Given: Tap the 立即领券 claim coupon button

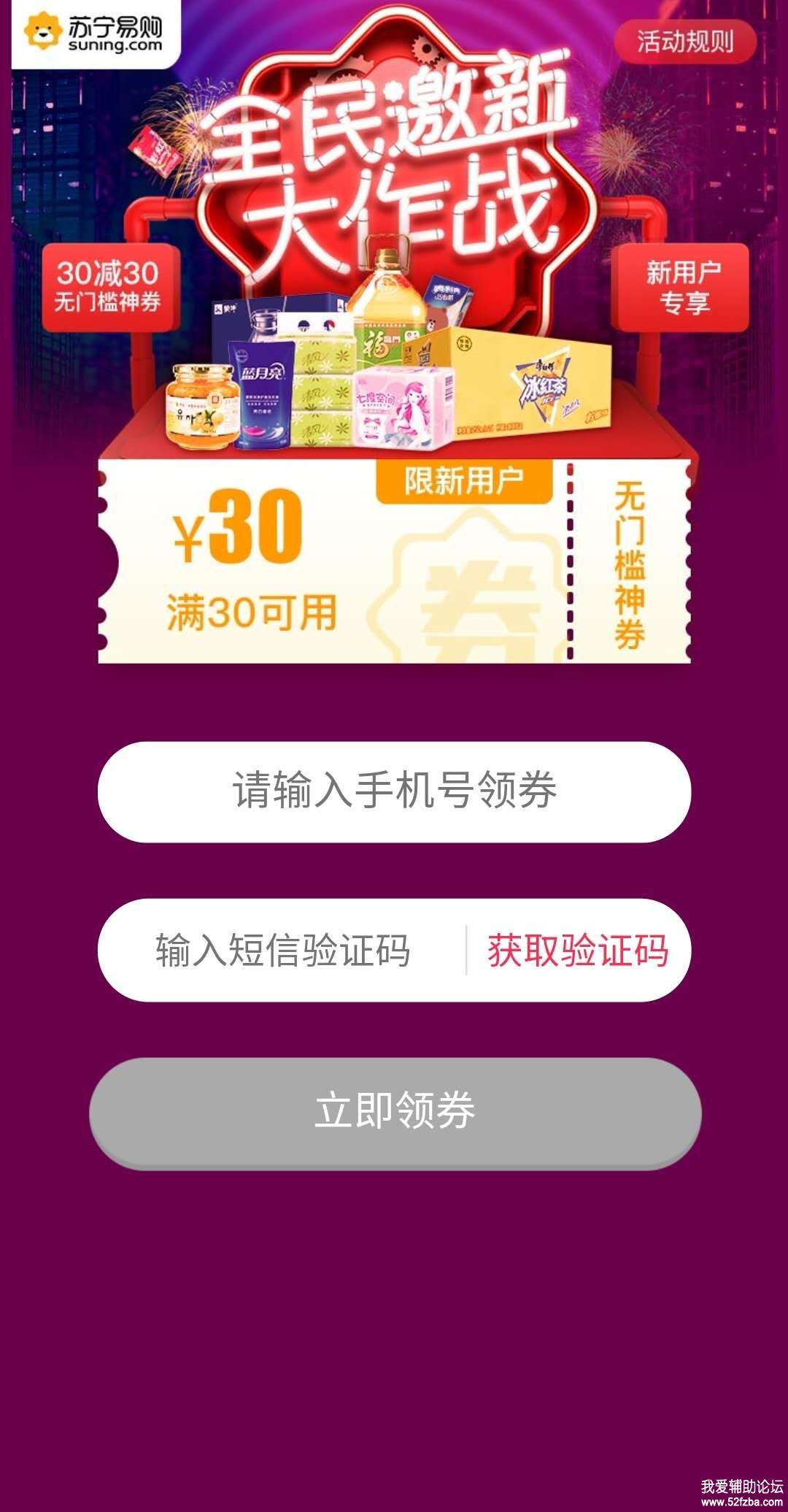Looking at the screenshot, I should (395, 1111).
